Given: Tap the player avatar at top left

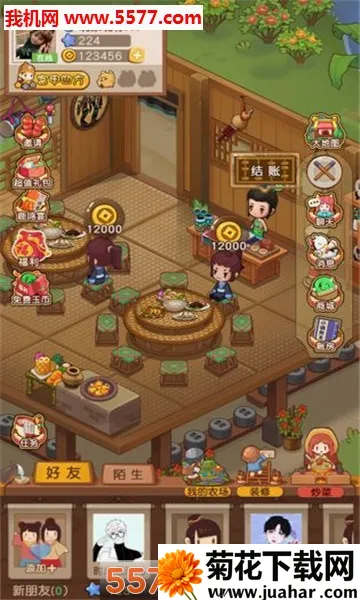Looking at the screenshot, I should [x=35, y=45].
